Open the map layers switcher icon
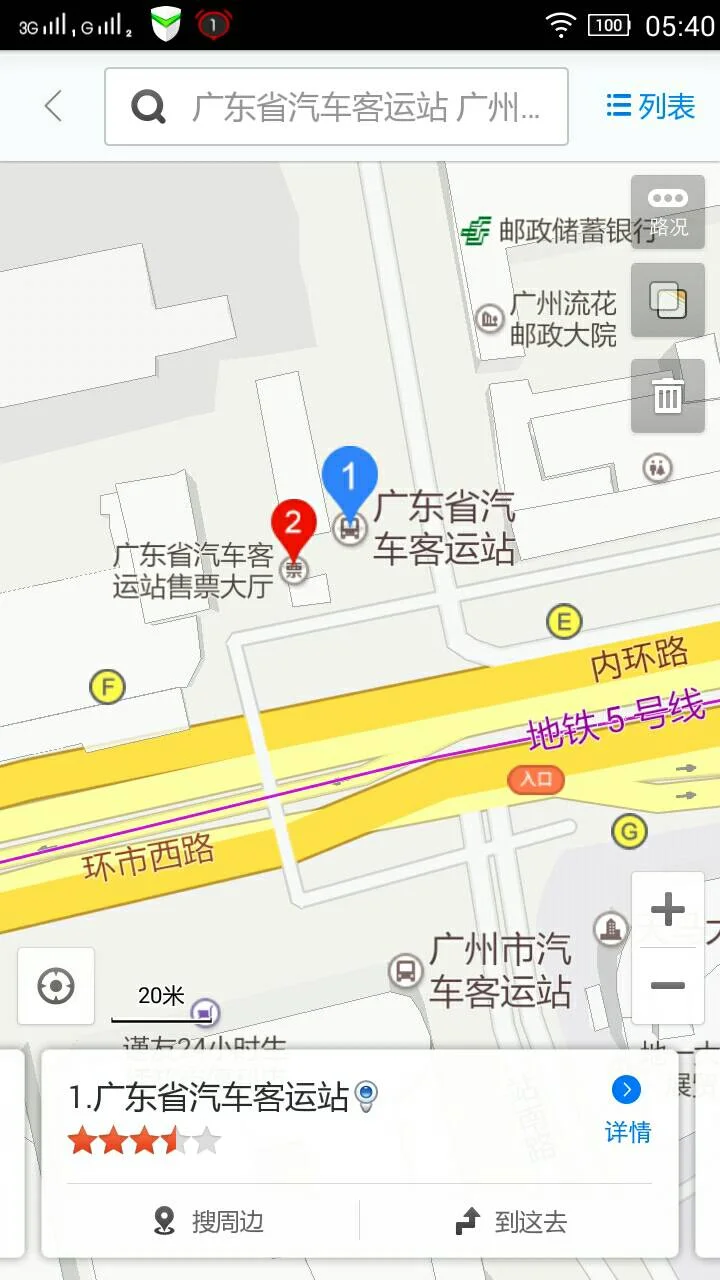The image size is (720, 1280). 667,300
